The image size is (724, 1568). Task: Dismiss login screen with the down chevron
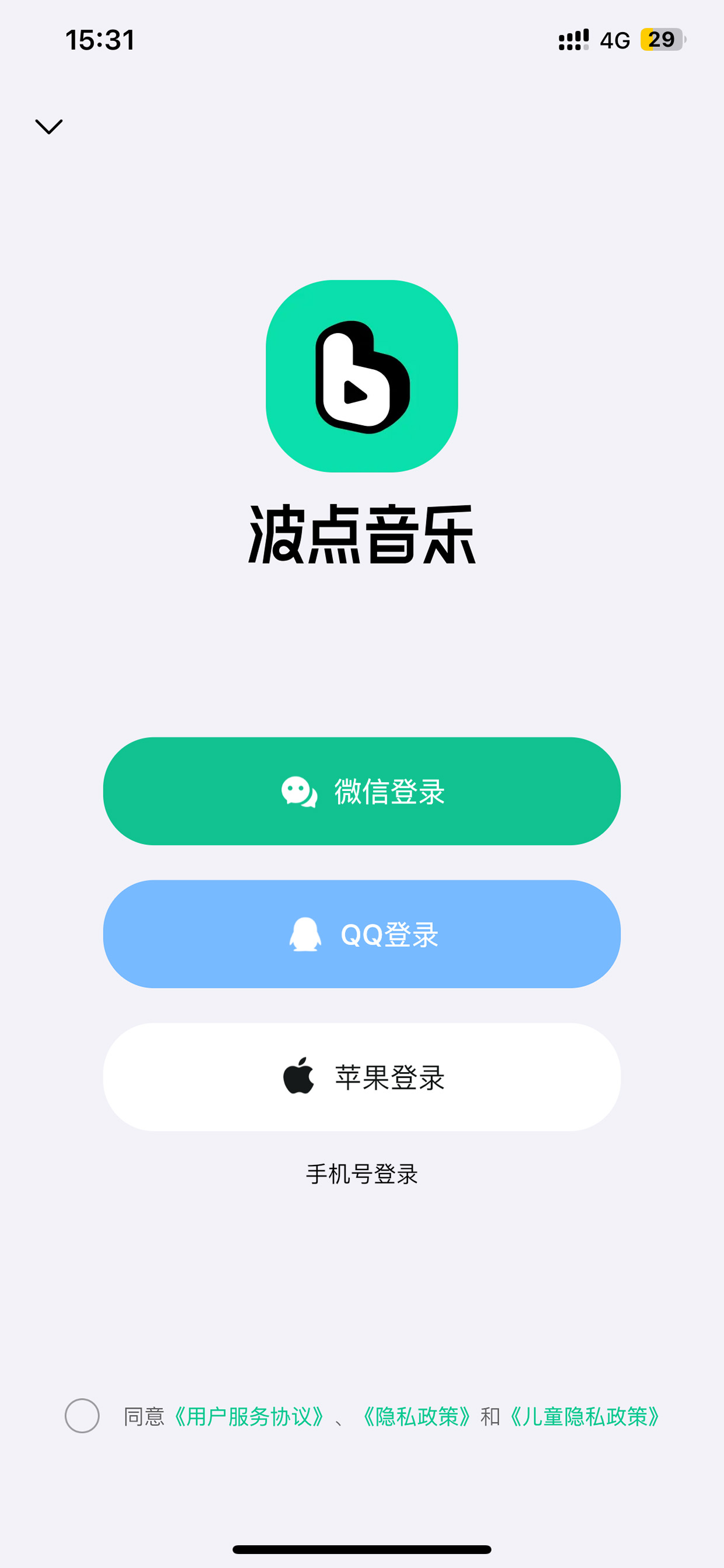tap(48, 127)
